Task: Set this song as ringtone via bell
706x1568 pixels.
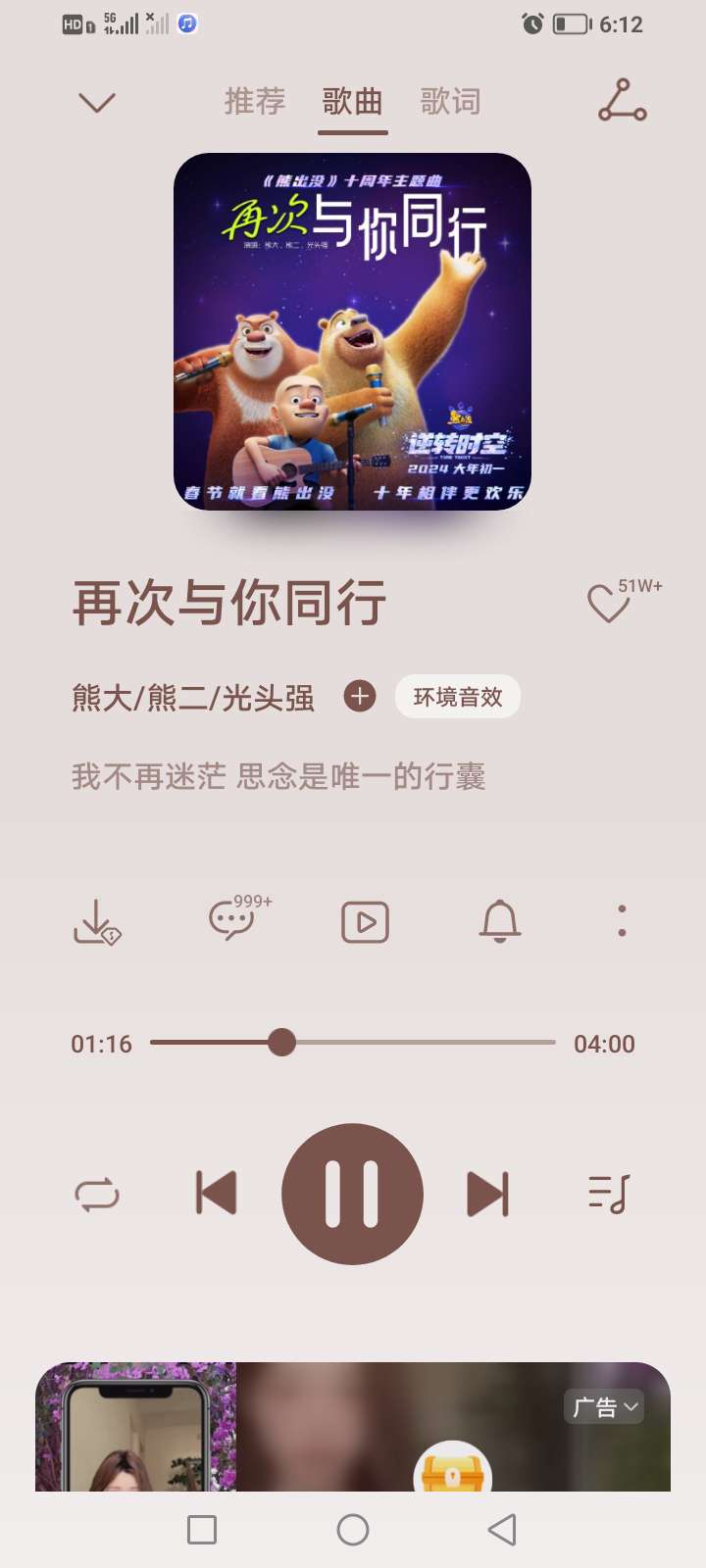Action: coord(499,922)
